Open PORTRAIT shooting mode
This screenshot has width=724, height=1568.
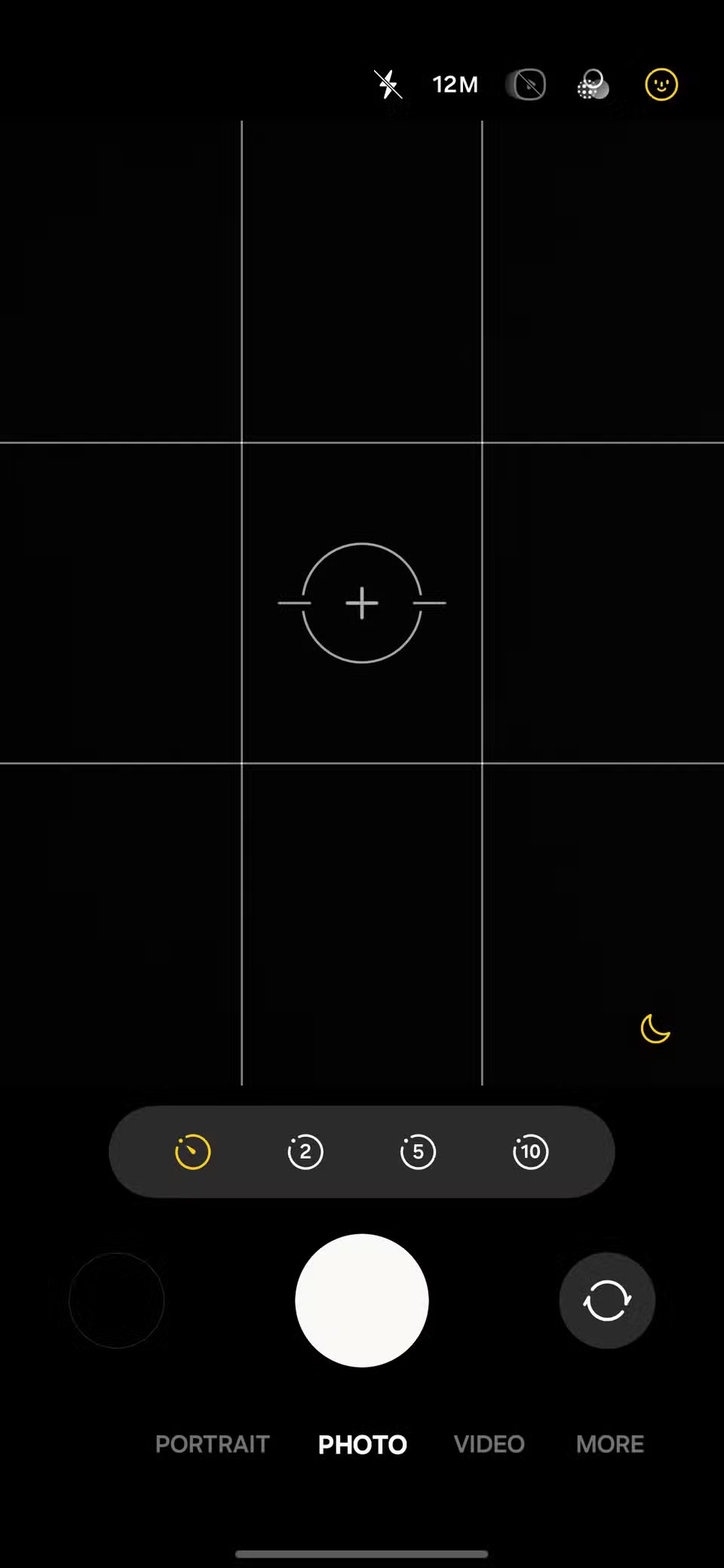213,1444
